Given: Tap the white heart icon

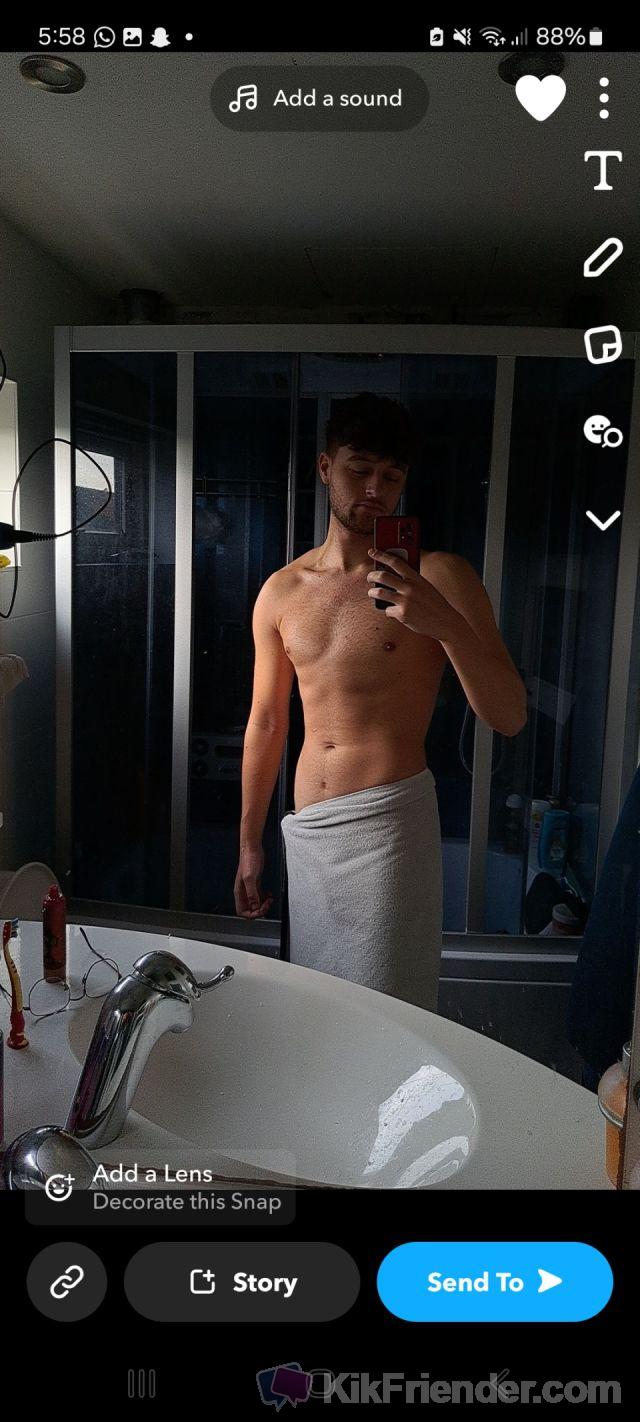Looking at the screenshot, I should tap(540, 98).
